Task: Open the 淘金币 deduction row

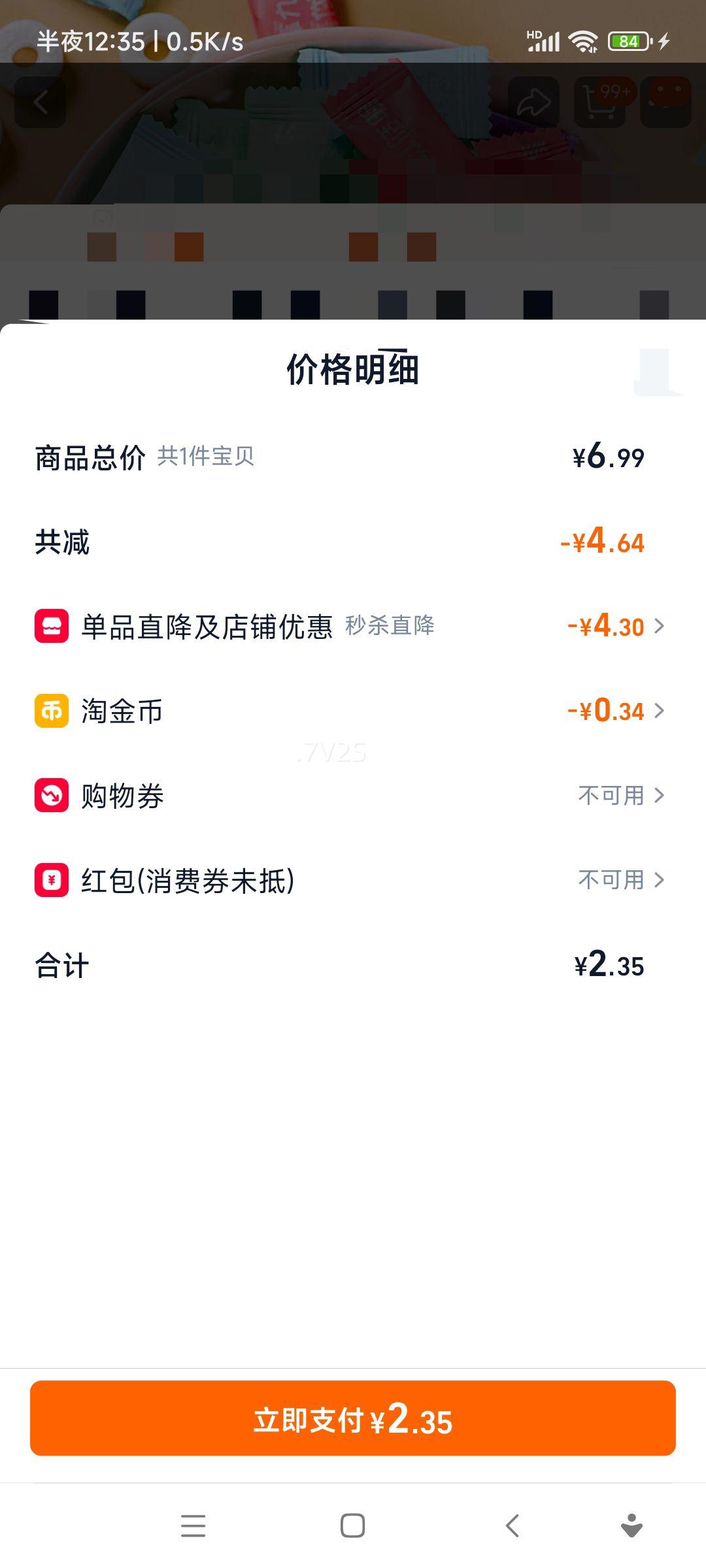Action: click(x=353, y=711)
